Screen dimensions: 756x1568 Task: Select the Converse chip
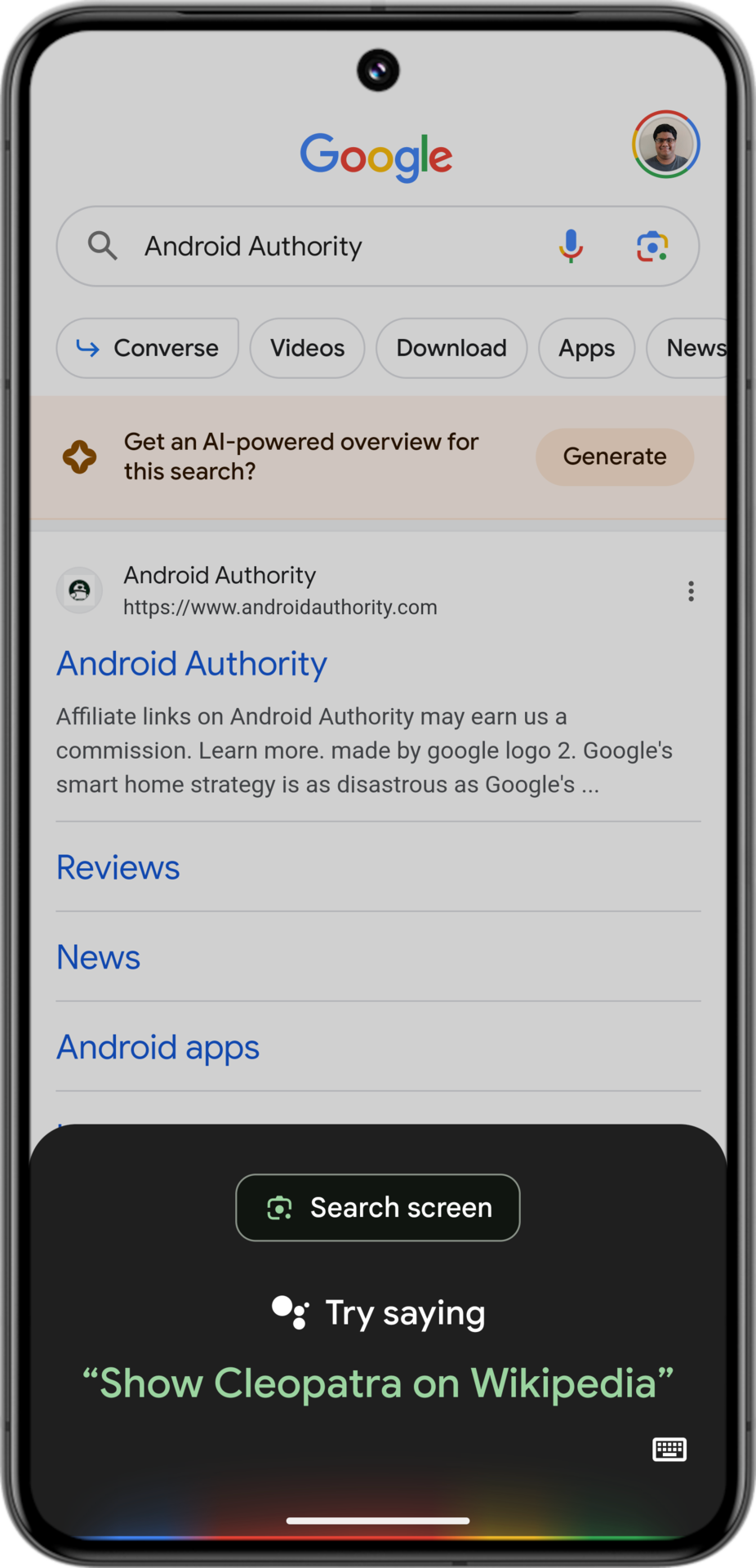(148, 348)
